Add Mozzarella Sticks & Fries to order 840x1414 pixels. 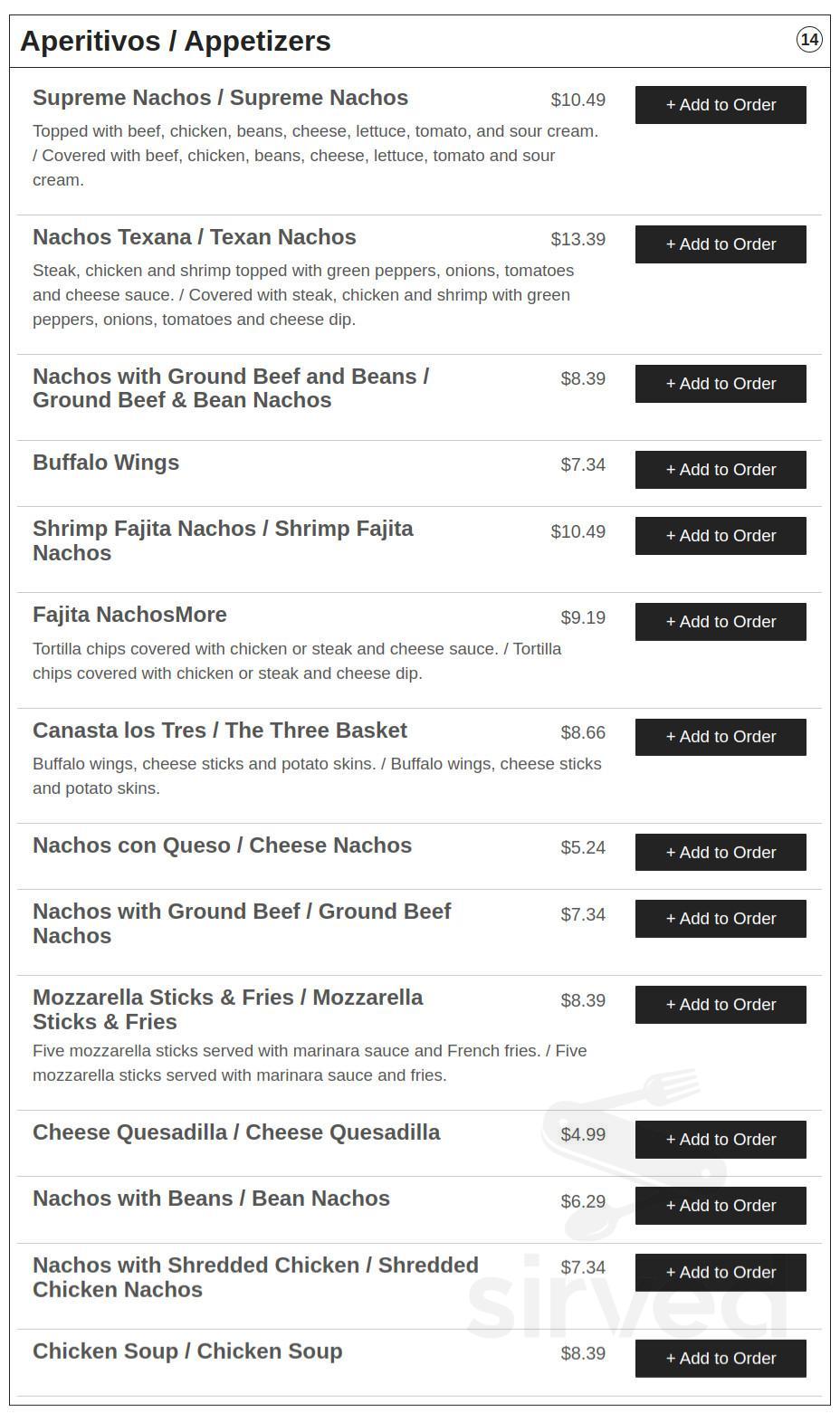[x=720, y=1004]
